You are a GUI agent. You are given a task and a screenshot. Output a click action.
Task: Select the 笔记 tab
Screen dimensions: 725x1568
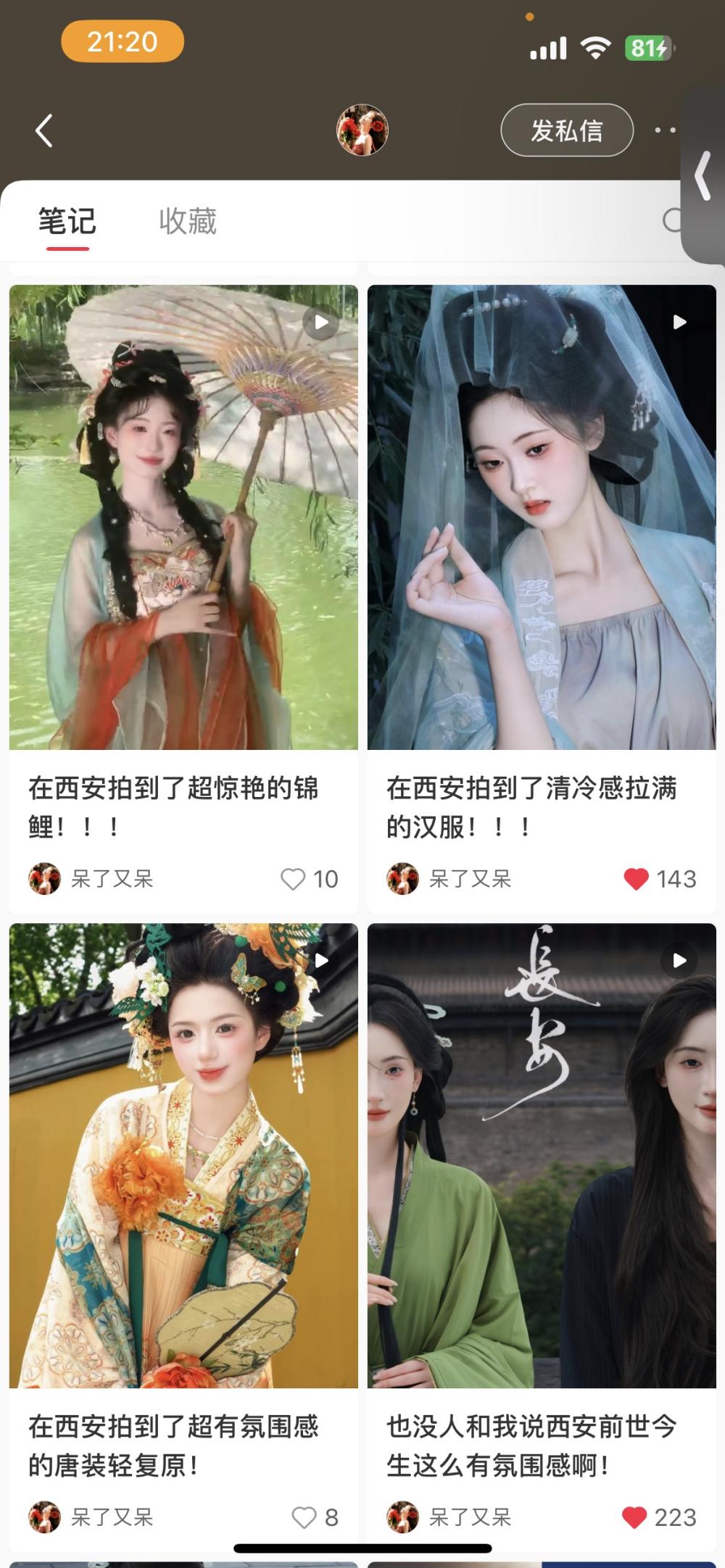click(x=67, y=221)
